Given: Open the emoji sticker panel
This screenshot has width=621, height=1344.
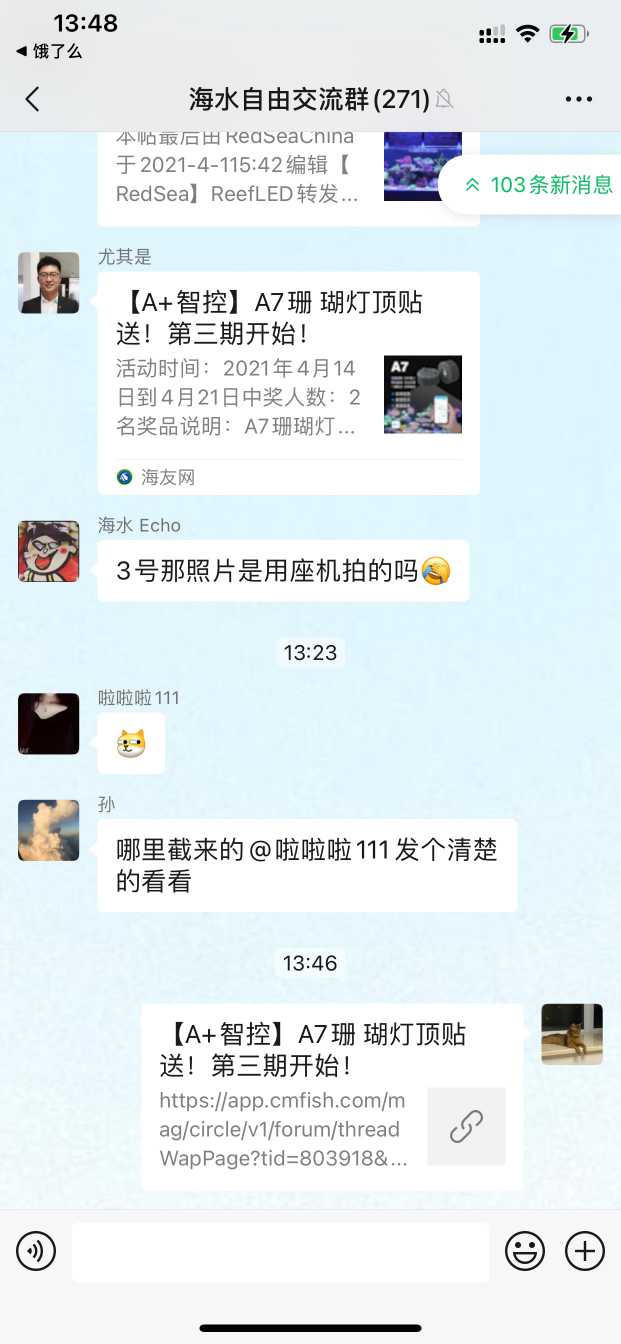Looking at the screenshot, I should pyautogui.click(x=524, y=1251).
